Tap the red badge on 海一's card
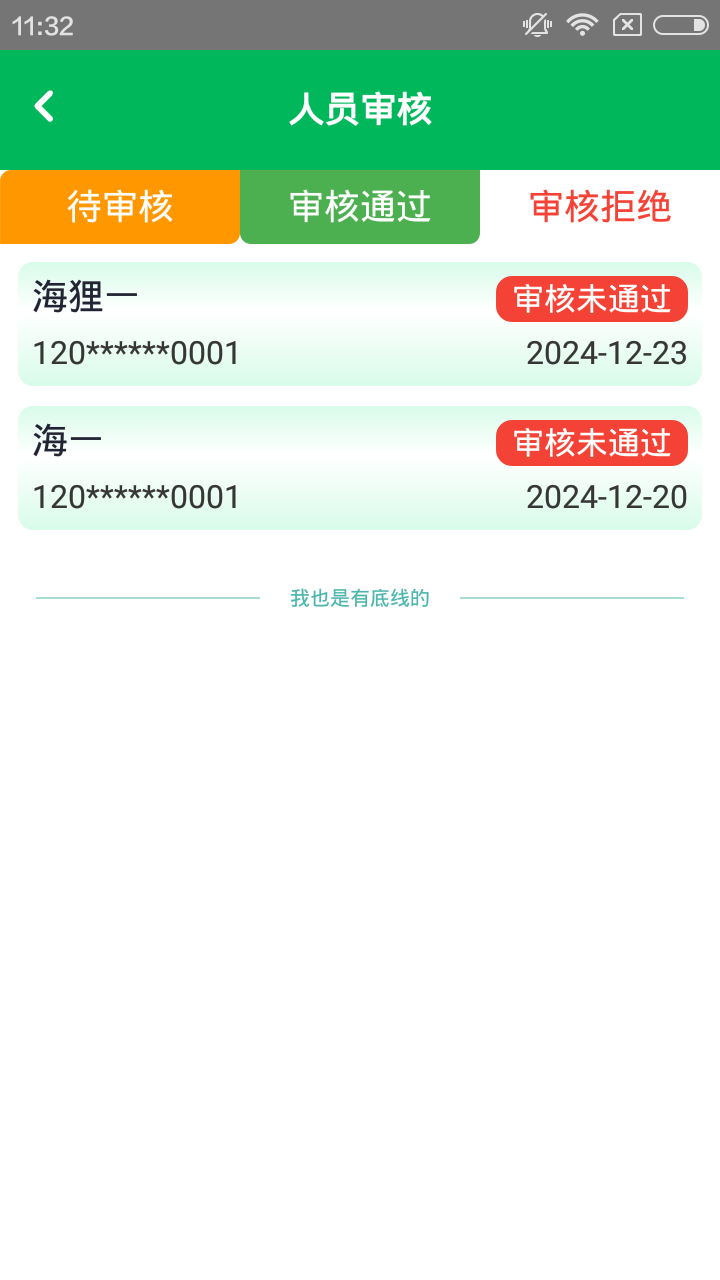Viewport: 720px width, 1280px height. [x=591, y=442]
